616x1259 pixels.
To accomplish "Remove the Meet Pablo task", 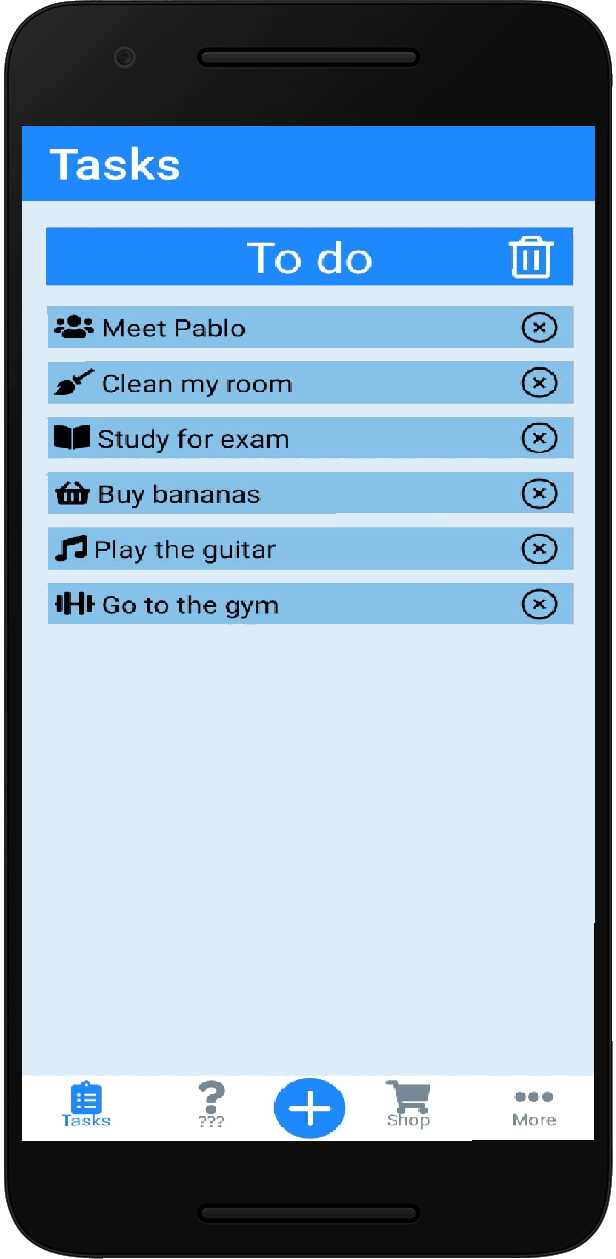I will click(x=539, y=327).
